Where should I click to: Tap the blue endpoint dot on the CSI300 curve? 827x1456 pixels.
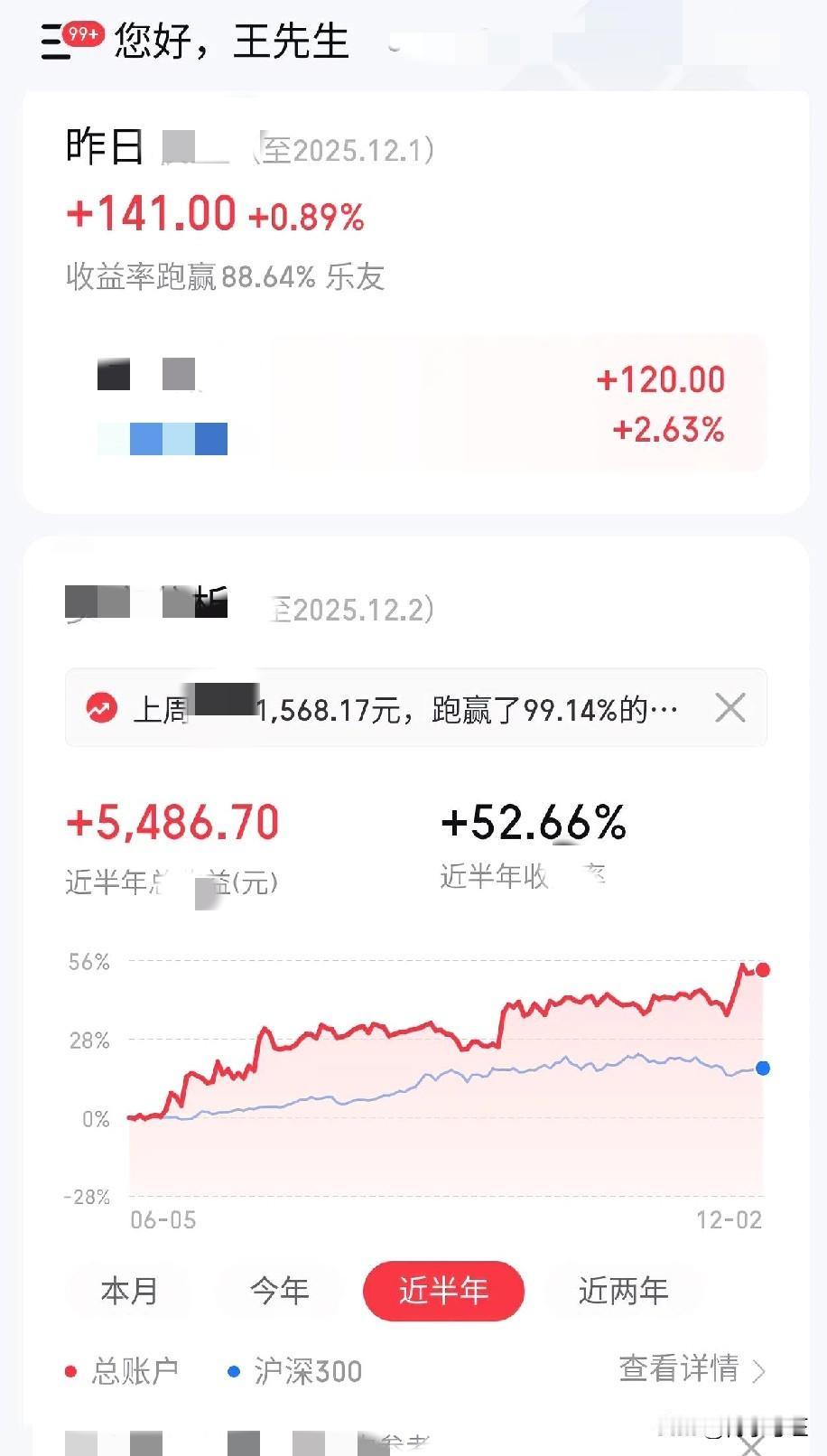764,1069
